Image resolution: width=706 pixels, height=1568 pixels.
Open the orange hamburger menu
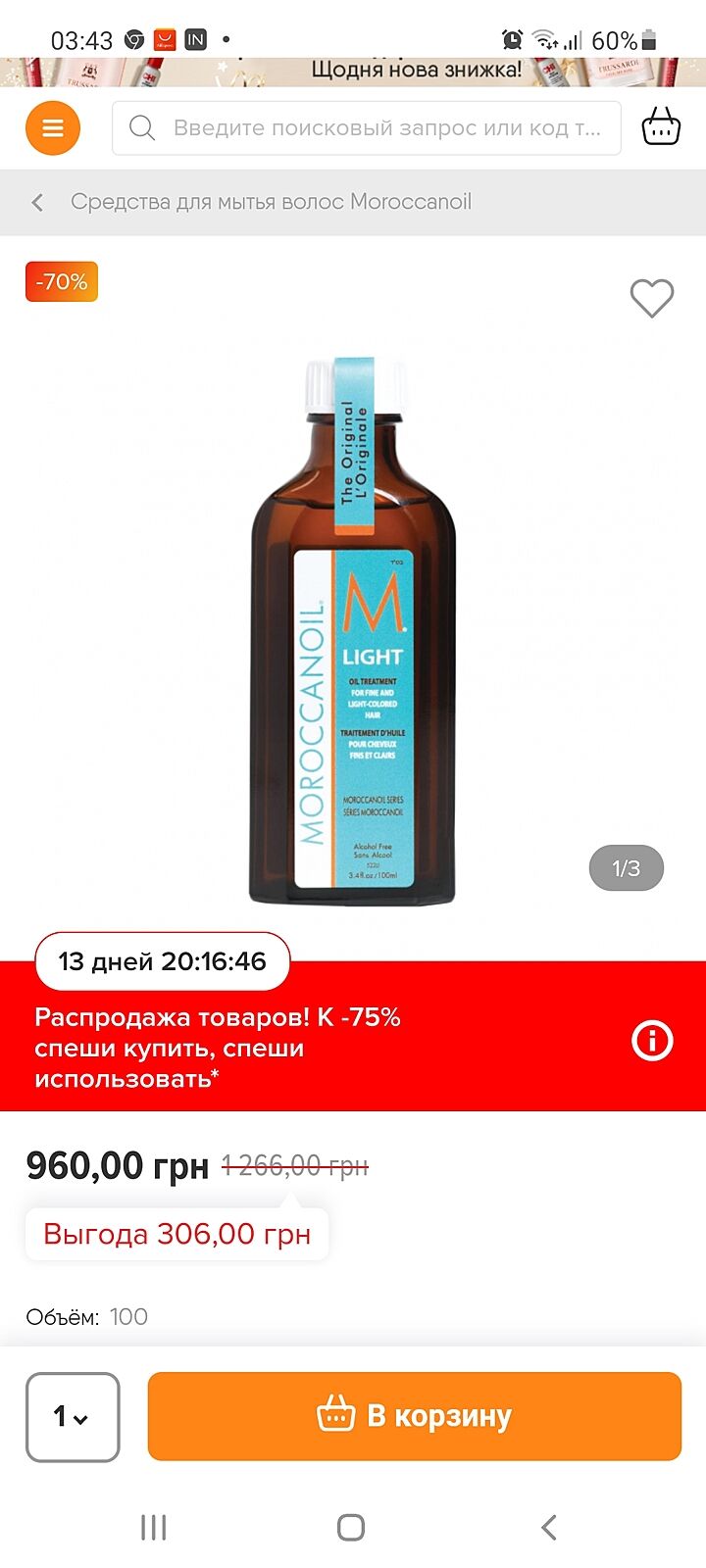point(53,128)
